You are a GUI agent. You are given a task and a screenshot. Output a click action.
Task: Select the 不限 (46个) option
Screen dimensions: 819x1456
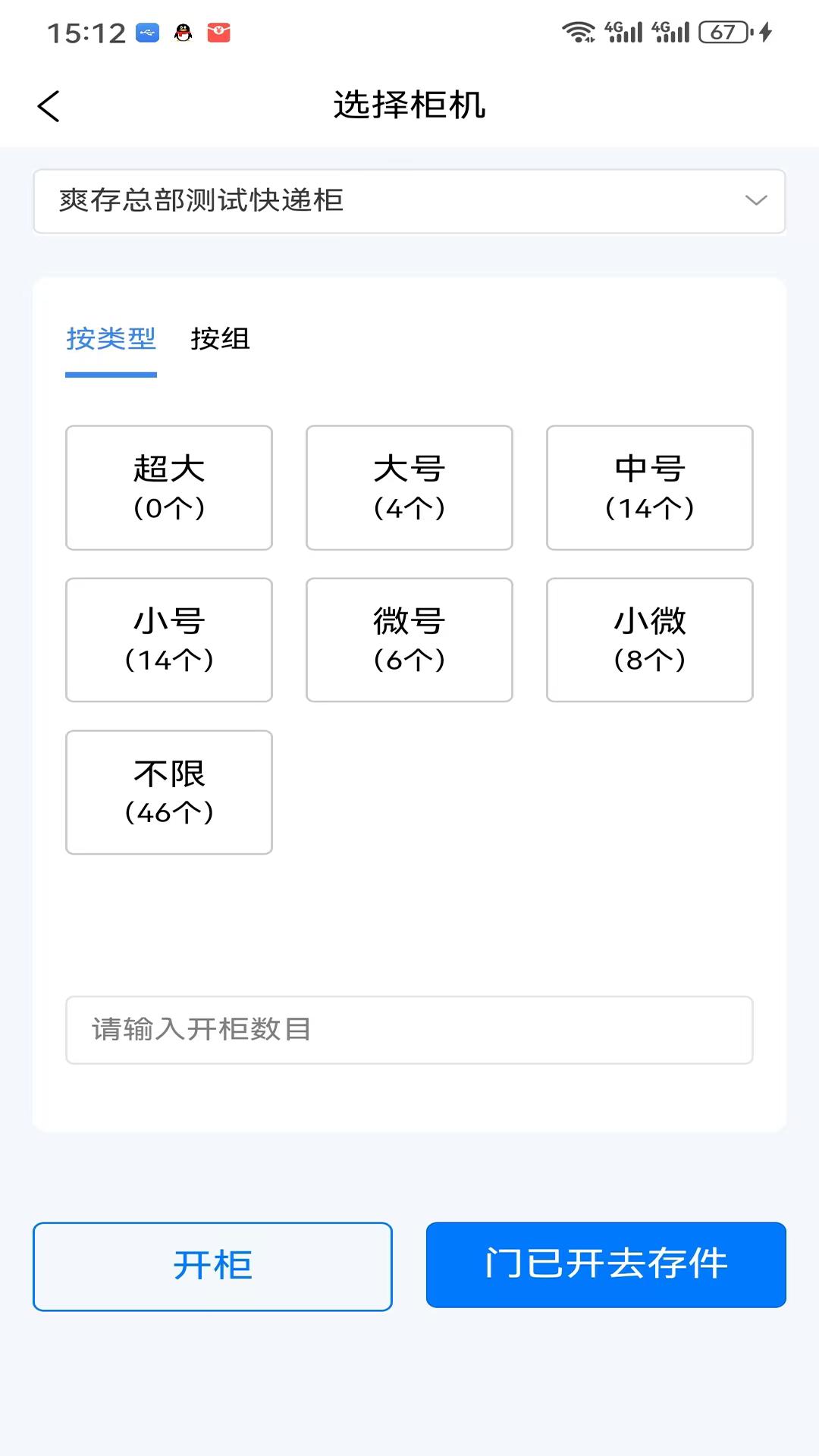coord(169,792)
